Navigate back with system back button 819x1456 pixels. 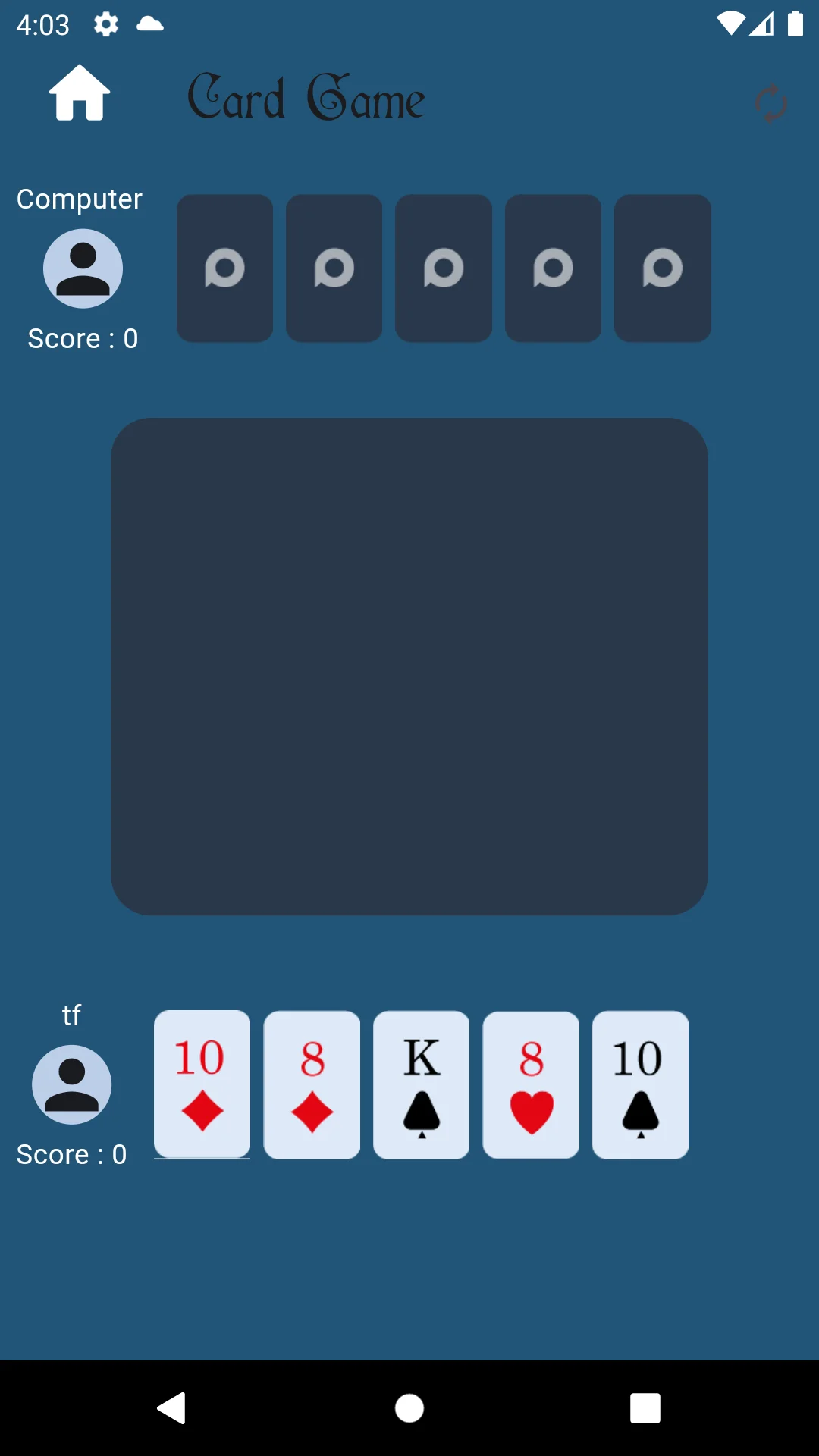tap(172, 1408)
